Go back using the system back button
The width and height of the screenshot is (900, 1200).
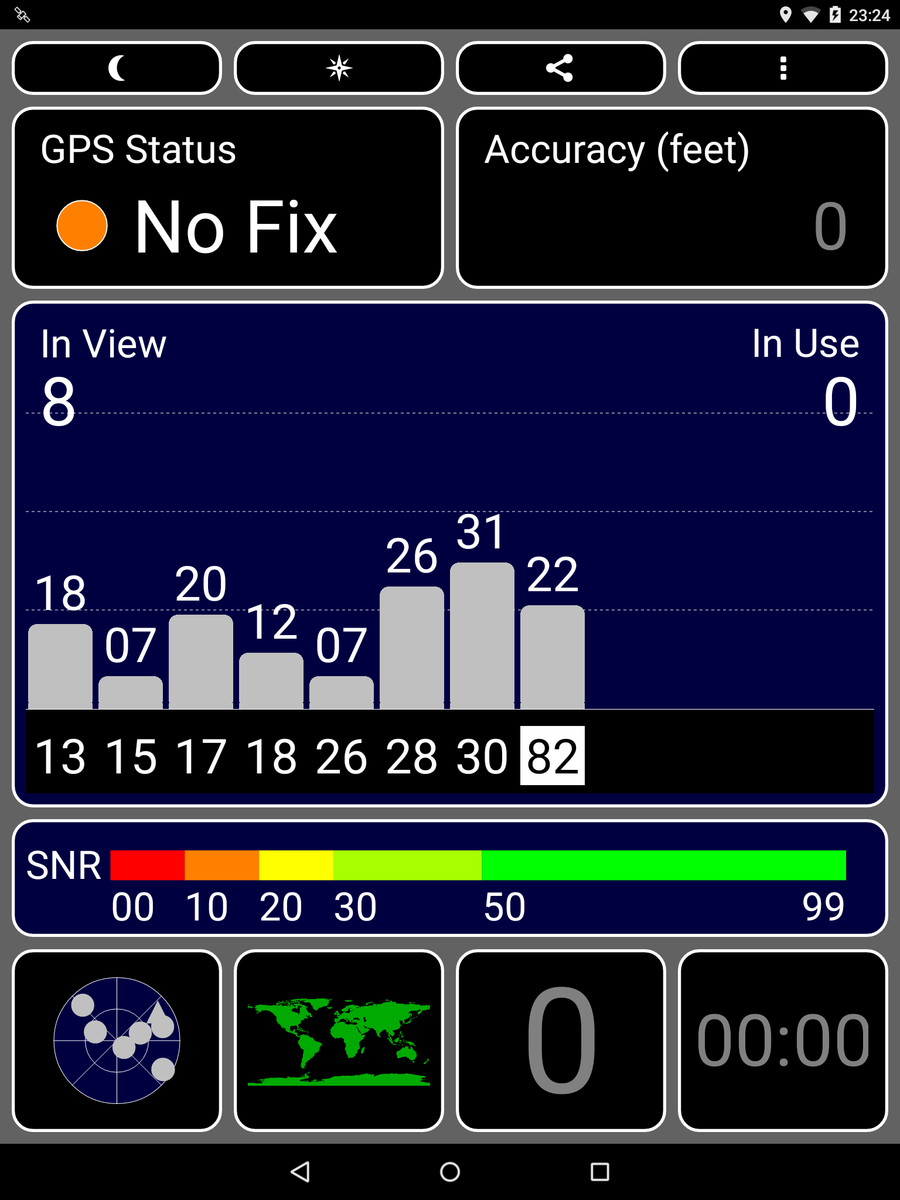(x=299, y=1171)
